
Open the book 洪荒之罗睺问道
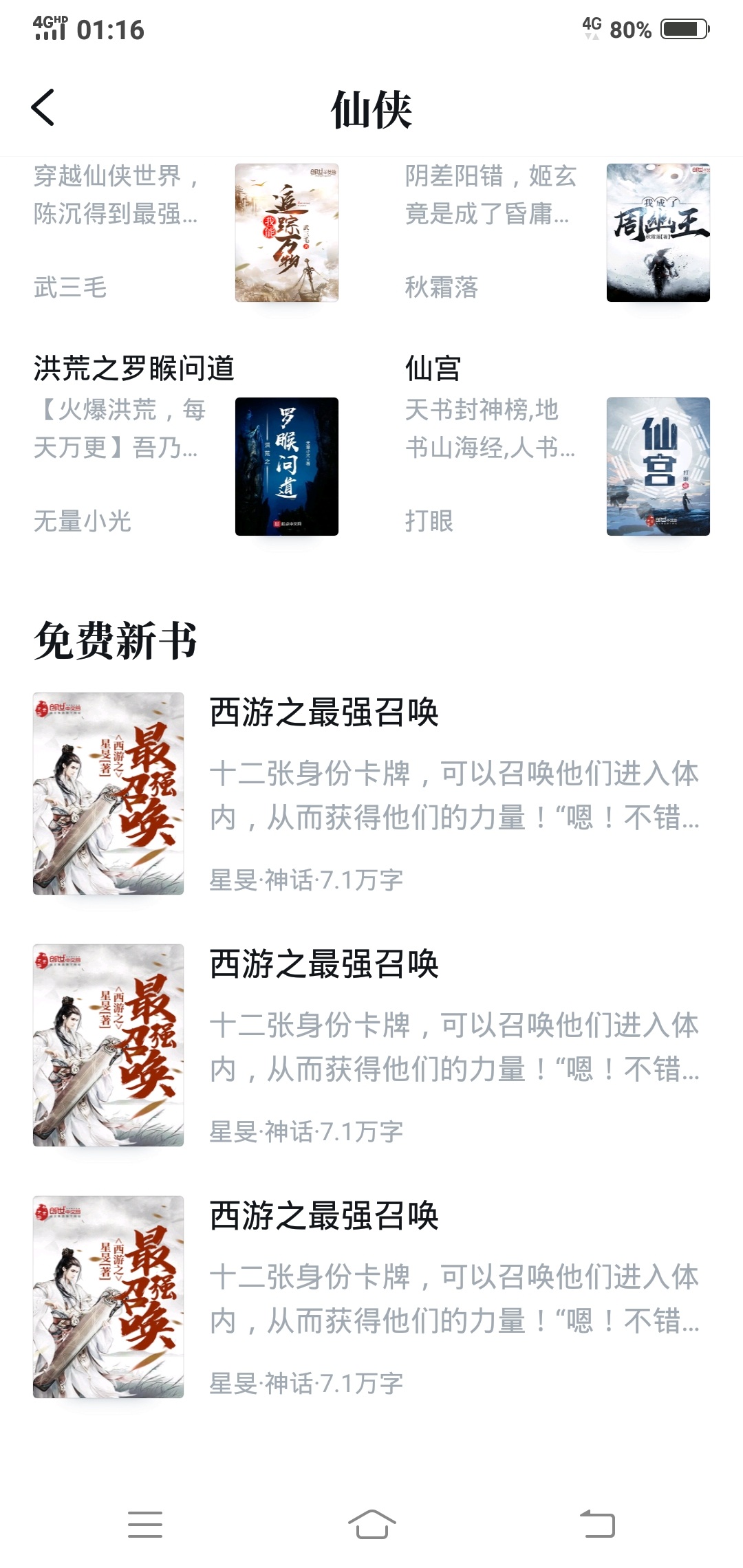(x=186, y=444)
